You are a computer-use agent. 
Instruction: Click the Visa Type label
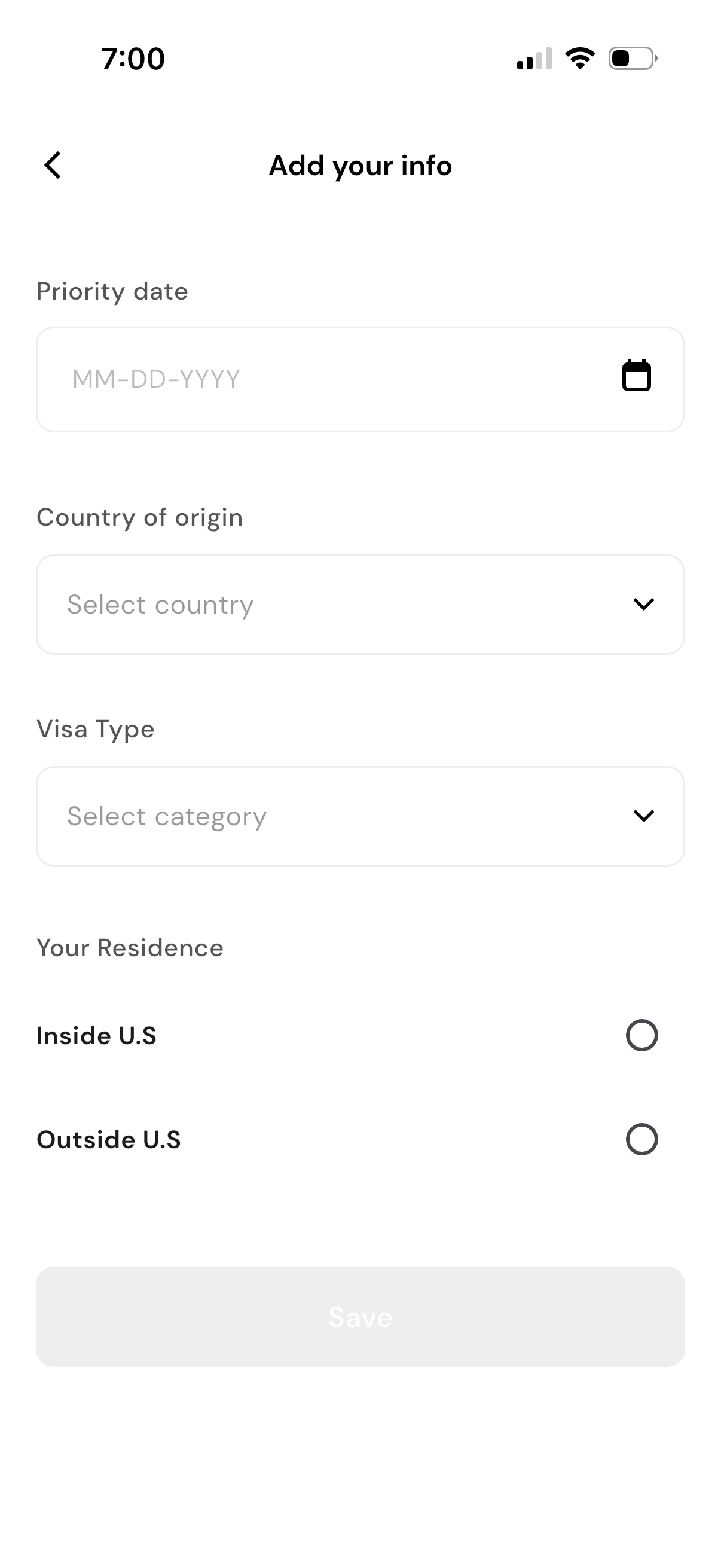(95, 728)
